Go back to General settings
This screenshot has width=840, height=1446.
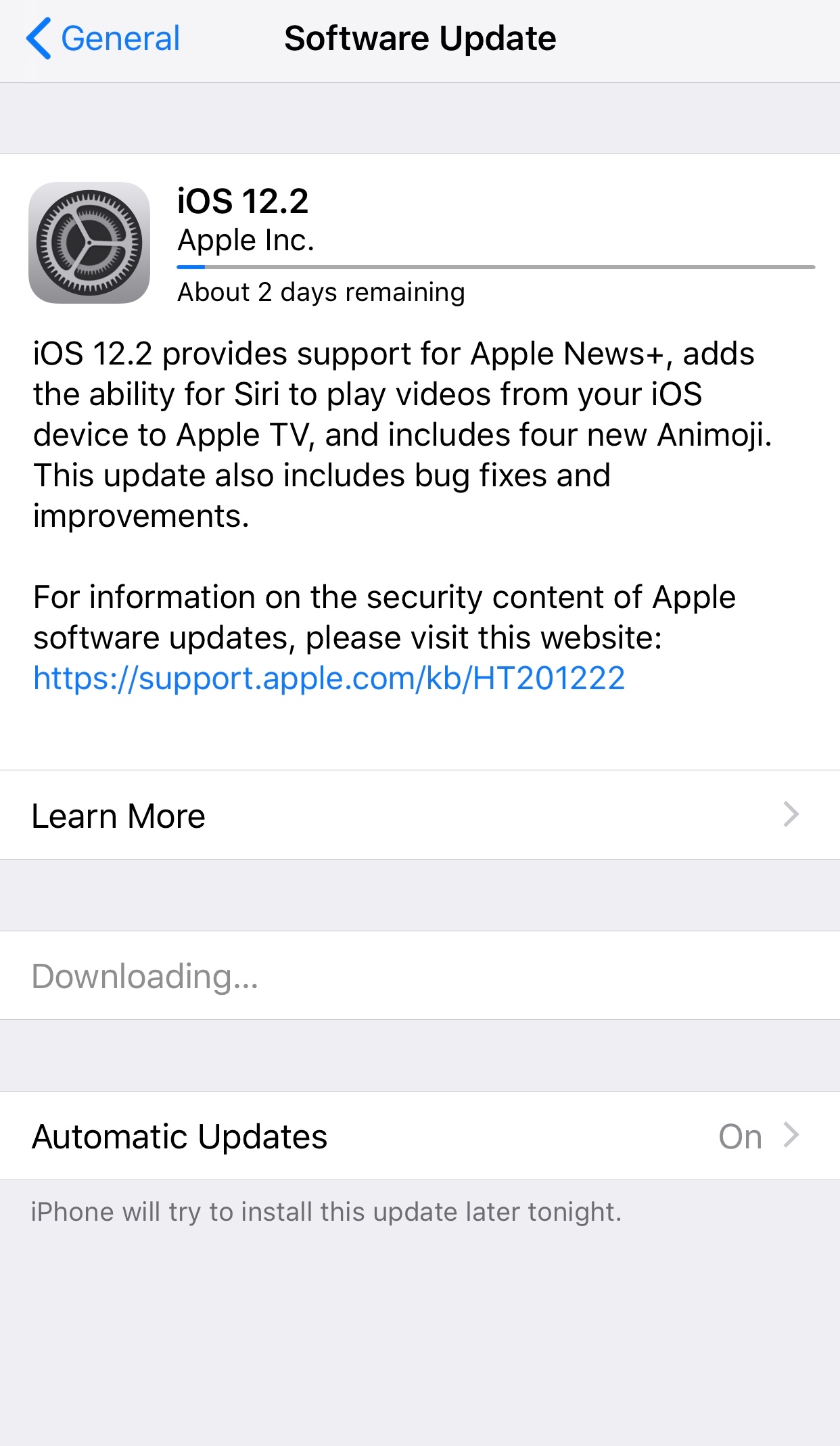pos(103,39)
